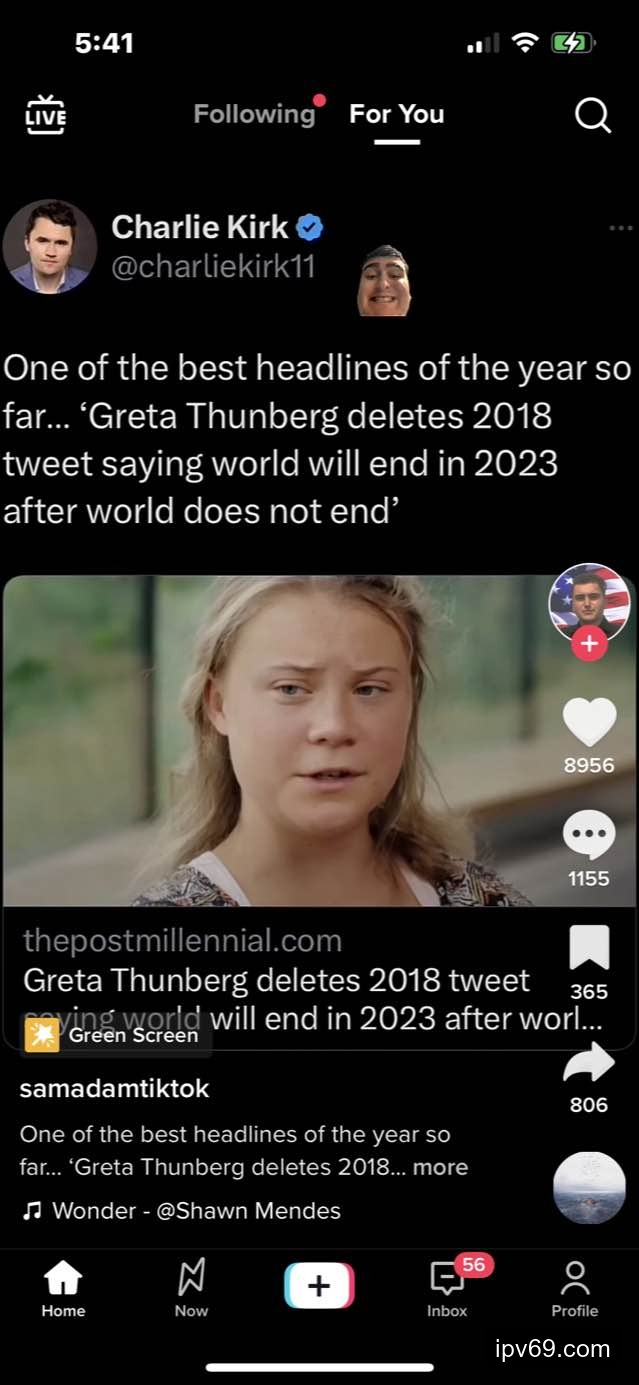Bookmark this video to favorites
The height and width of the screenshot is (1385, 639).
click(x=589, y=948)
